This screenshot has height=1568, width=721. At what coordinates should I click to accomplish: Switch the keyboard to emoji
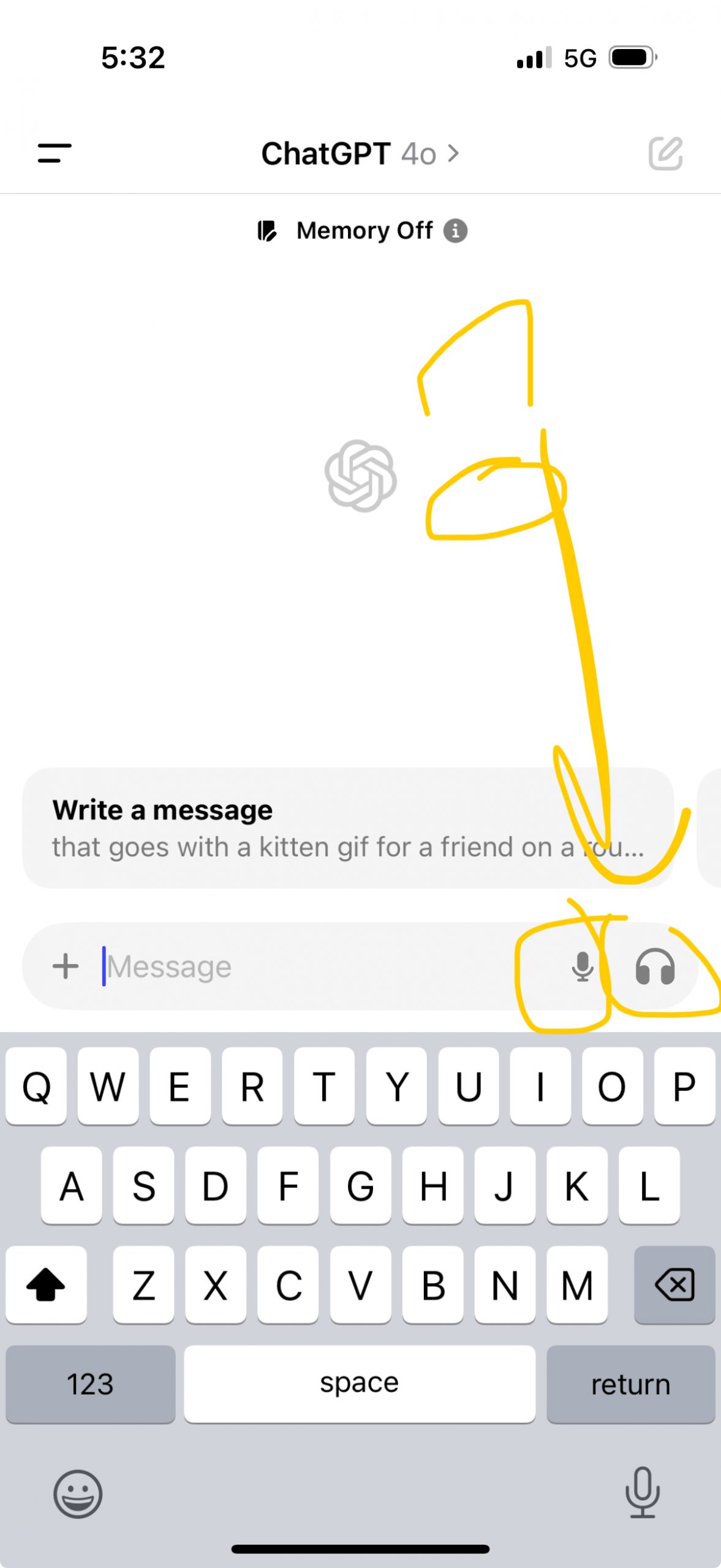coord(78,1494)
